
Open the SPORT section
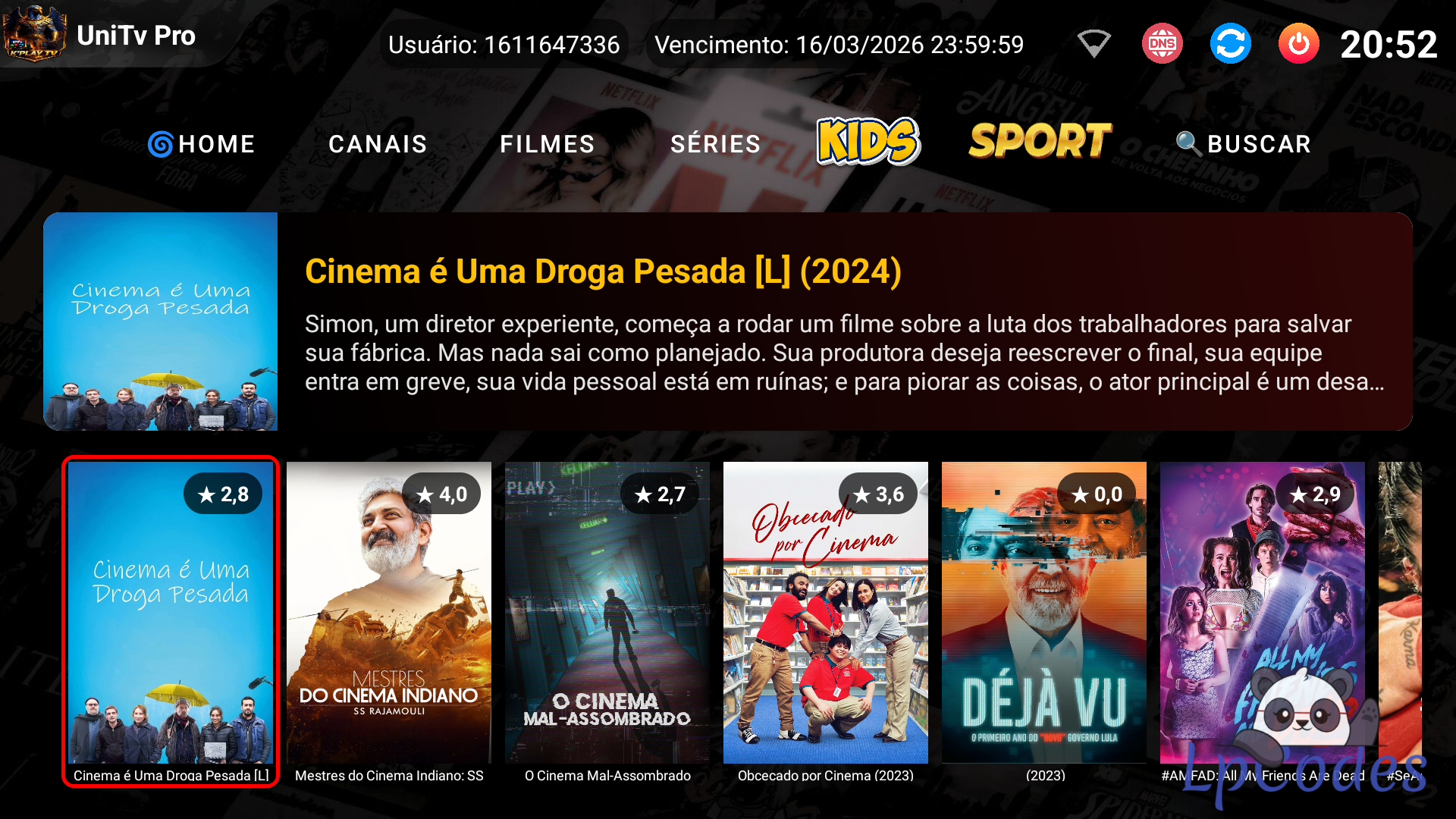(x=1040, y=142)
